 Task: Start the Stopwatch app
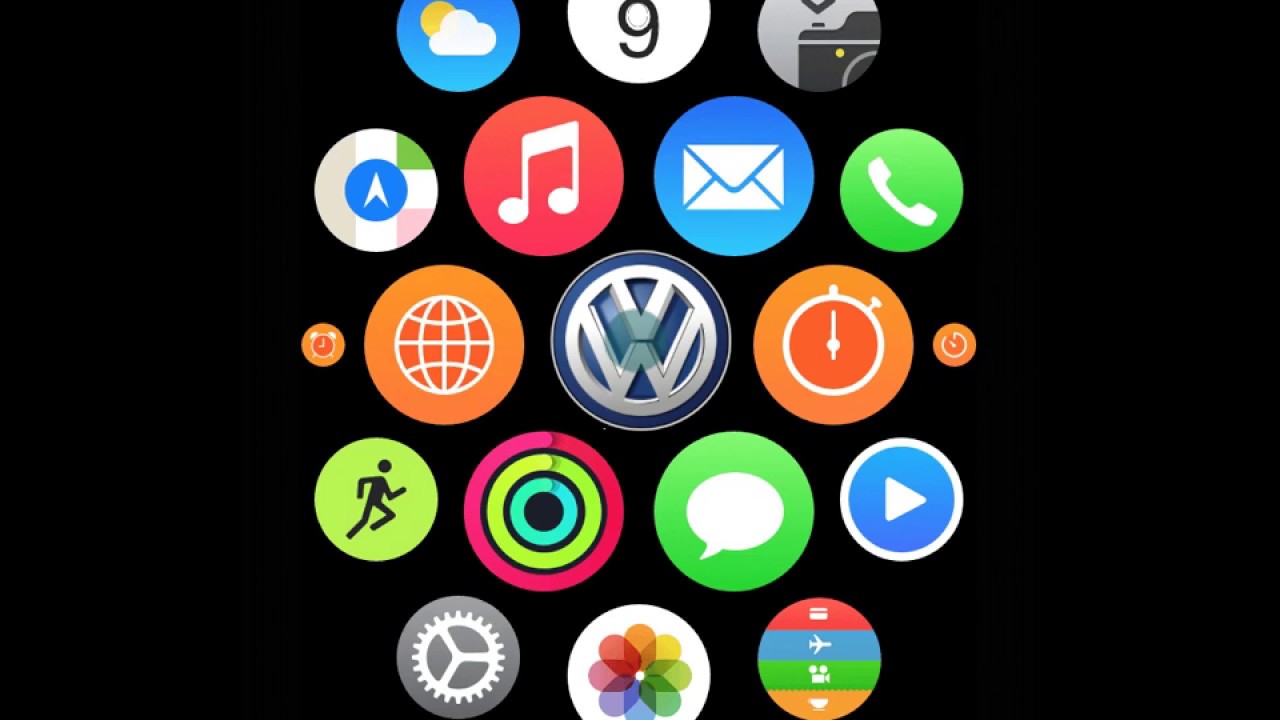832,345
